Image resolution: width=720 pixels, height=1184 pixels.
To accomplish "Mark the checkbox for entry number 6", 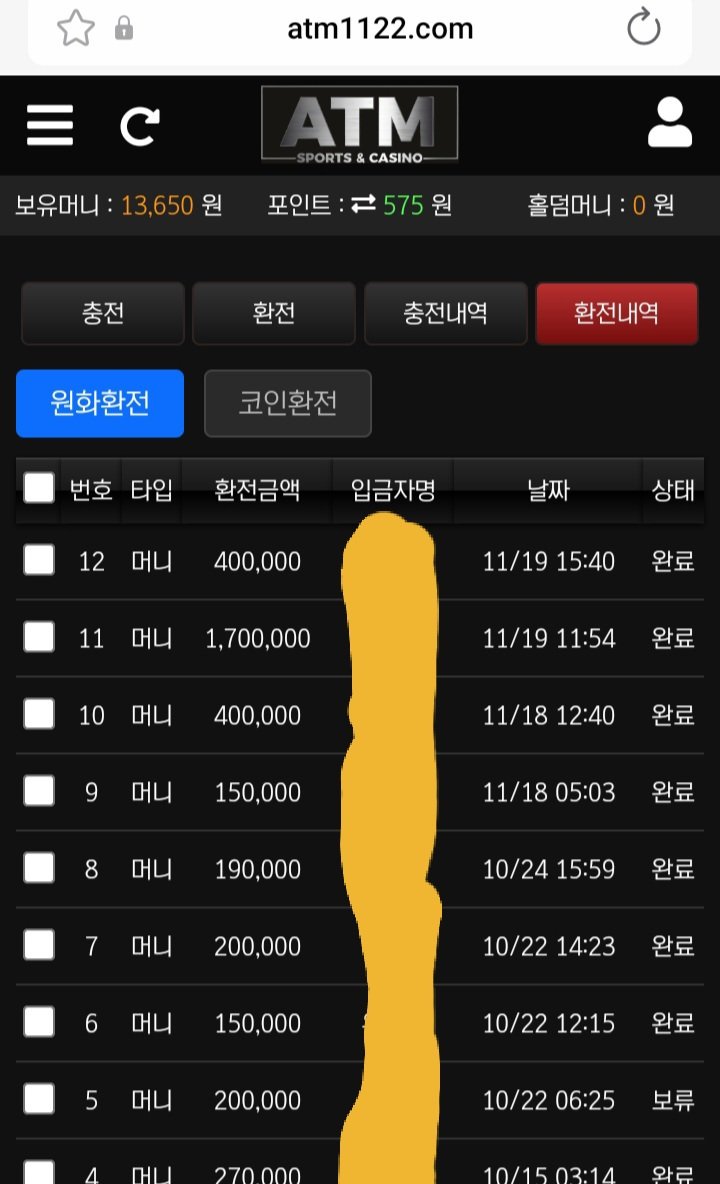I will tap(39, 1022).
